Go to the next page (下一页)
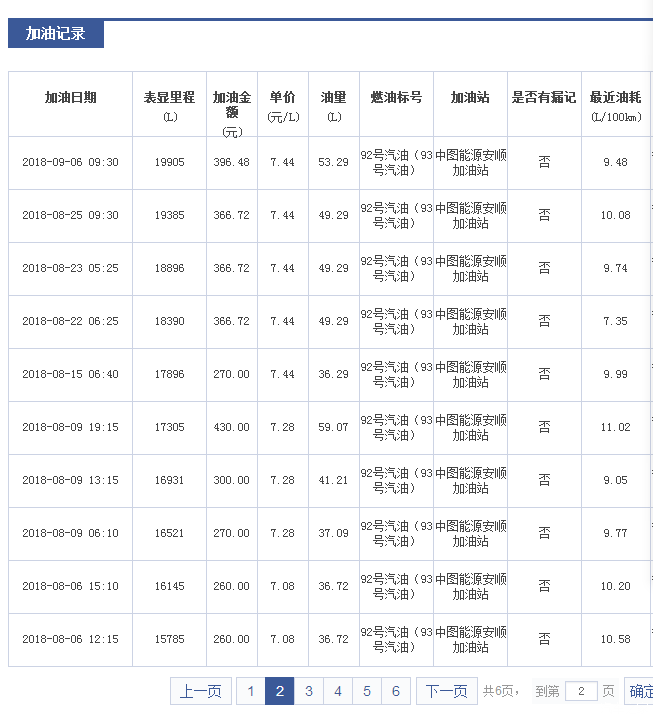Image resolution: width=653 pixels, height=719 pixels. click(446, 691)
